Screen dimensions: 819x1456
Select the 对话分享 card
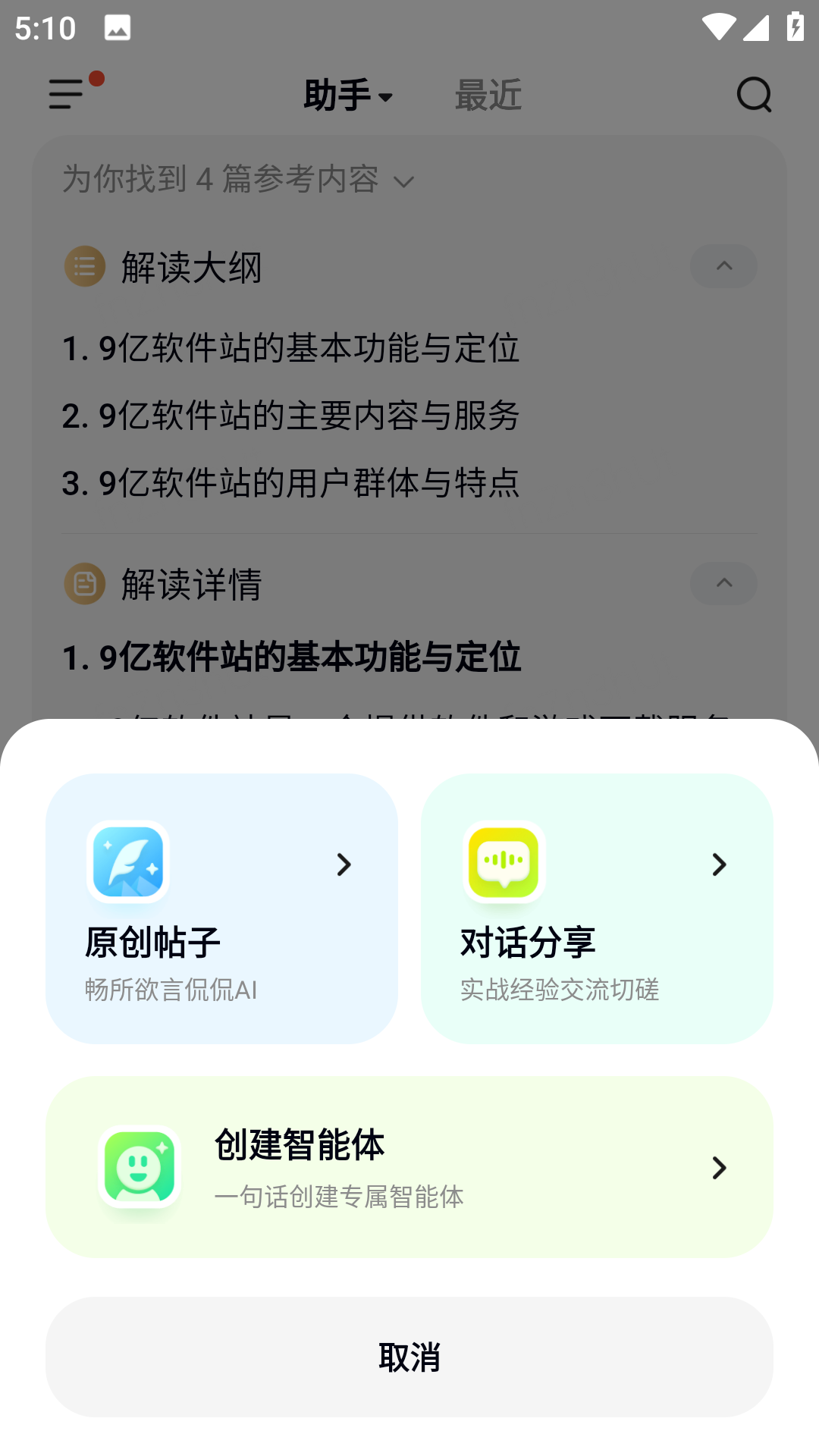(x=597, y=908)
